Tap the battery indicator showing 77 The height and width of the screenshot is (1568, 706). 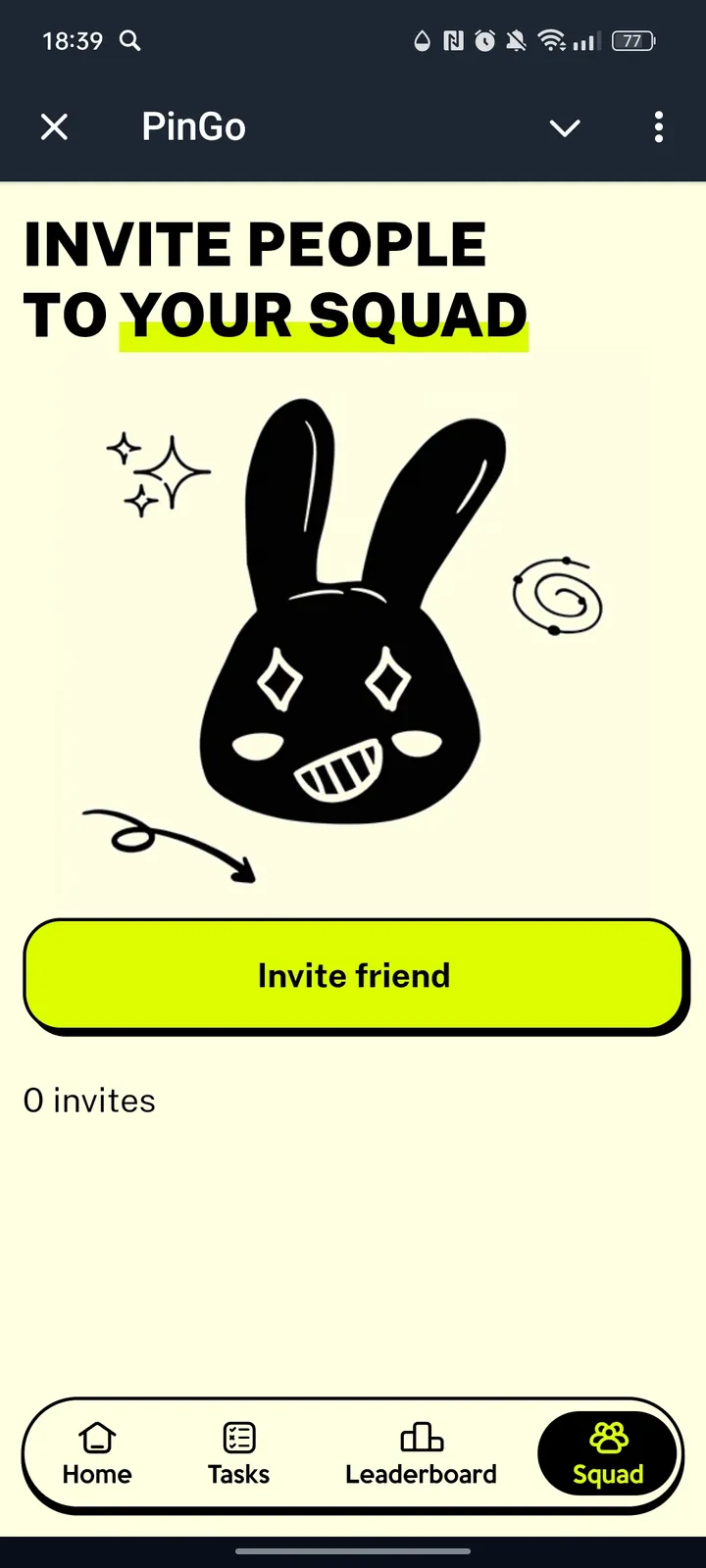click(x=633, y=41)
